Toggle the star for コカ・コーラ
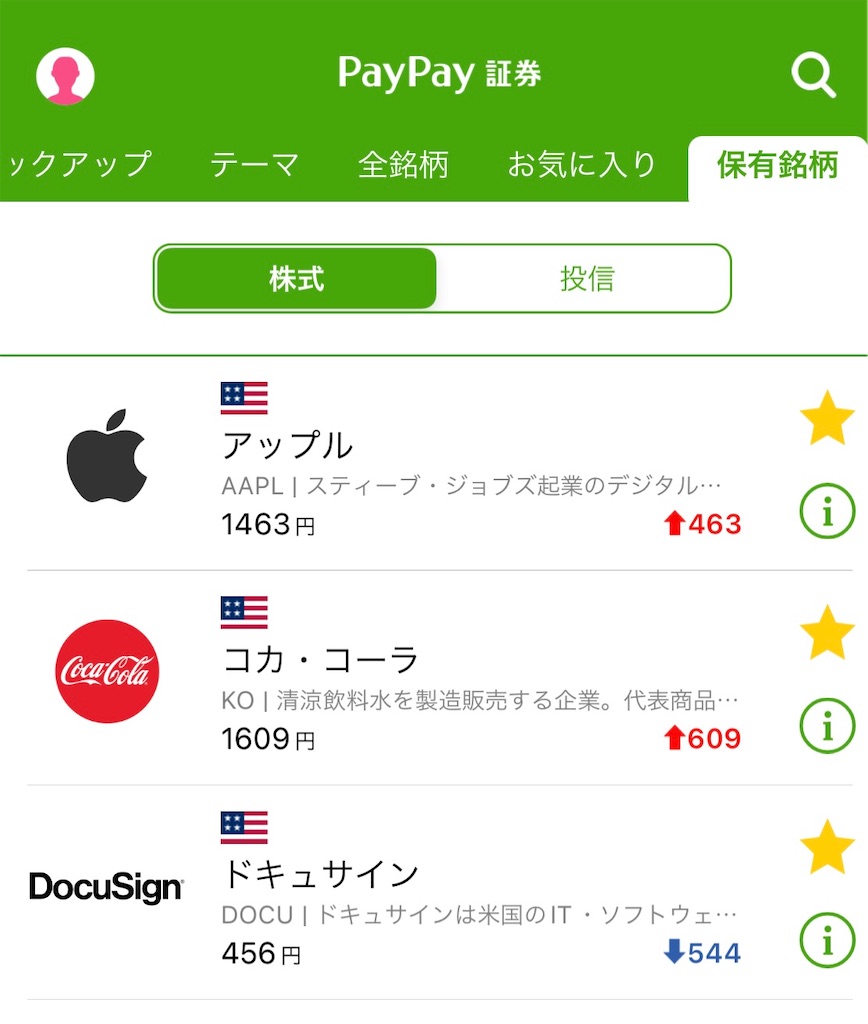This screenshot has height=1024, width=868. (827, 633)
